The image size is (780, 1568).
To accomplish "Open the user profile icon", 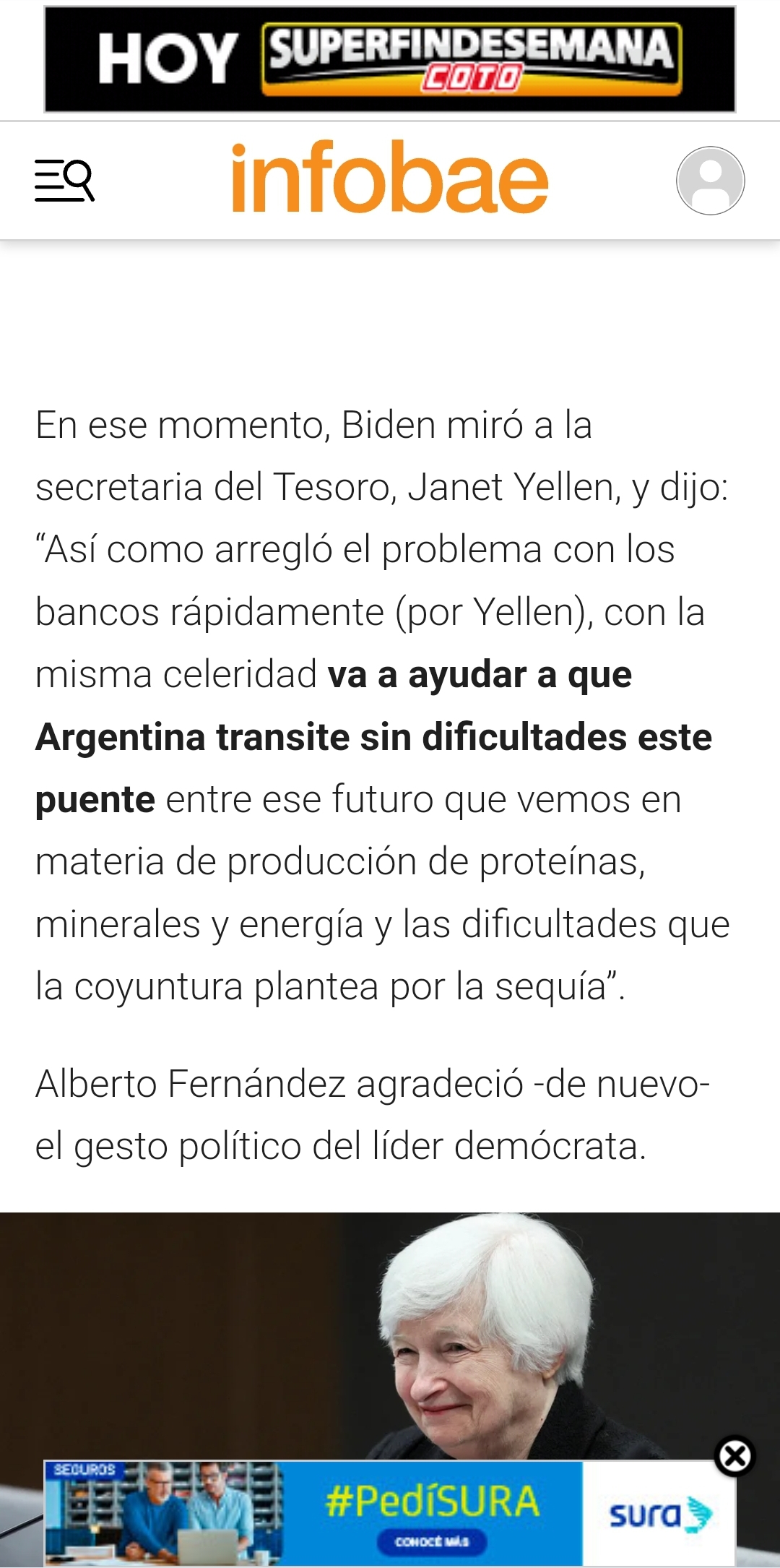I will click(x=710, y=181).
